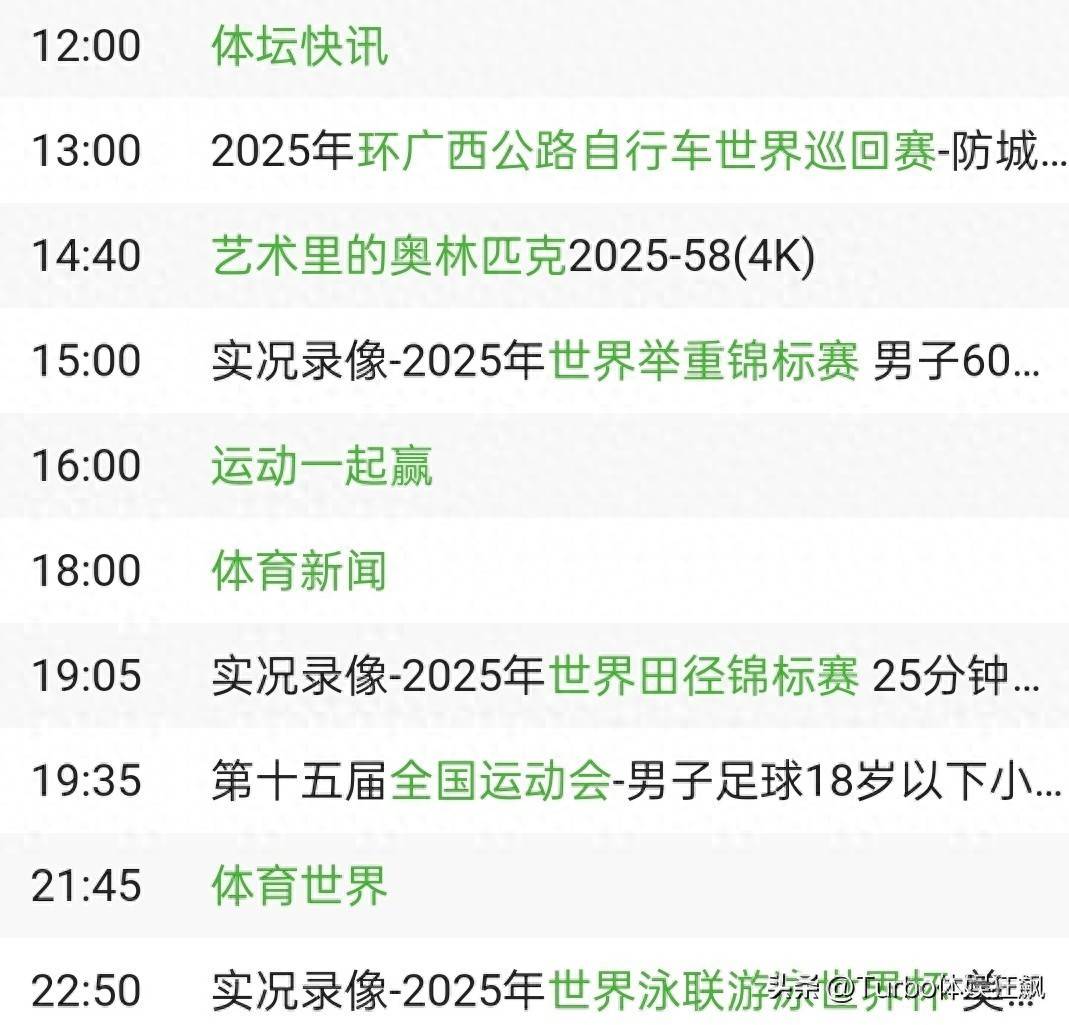Select the 全国运动会 link
1069x1025 pixels.
[x=499, y=781]
